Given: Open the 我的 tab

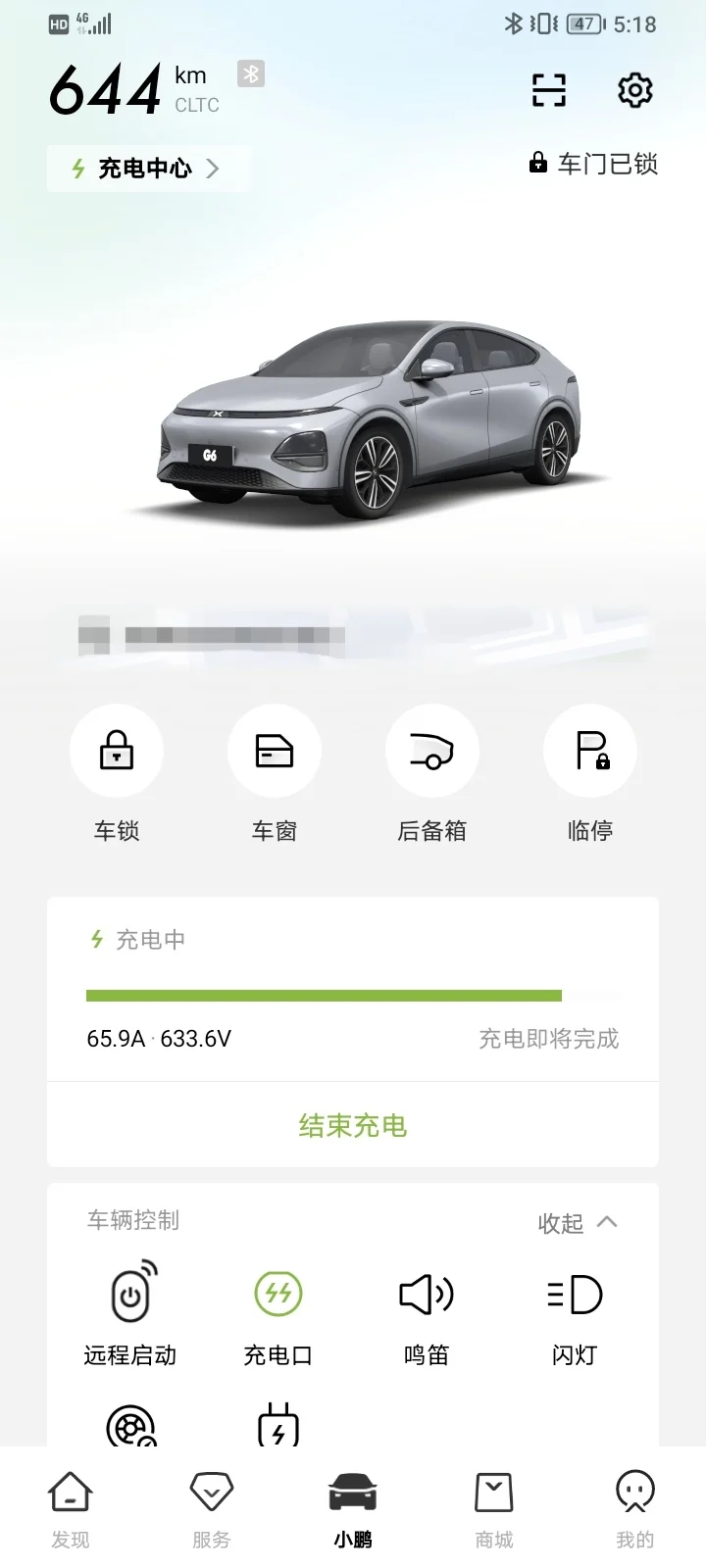Looking at the screenshot, I should pos(635,1509).
